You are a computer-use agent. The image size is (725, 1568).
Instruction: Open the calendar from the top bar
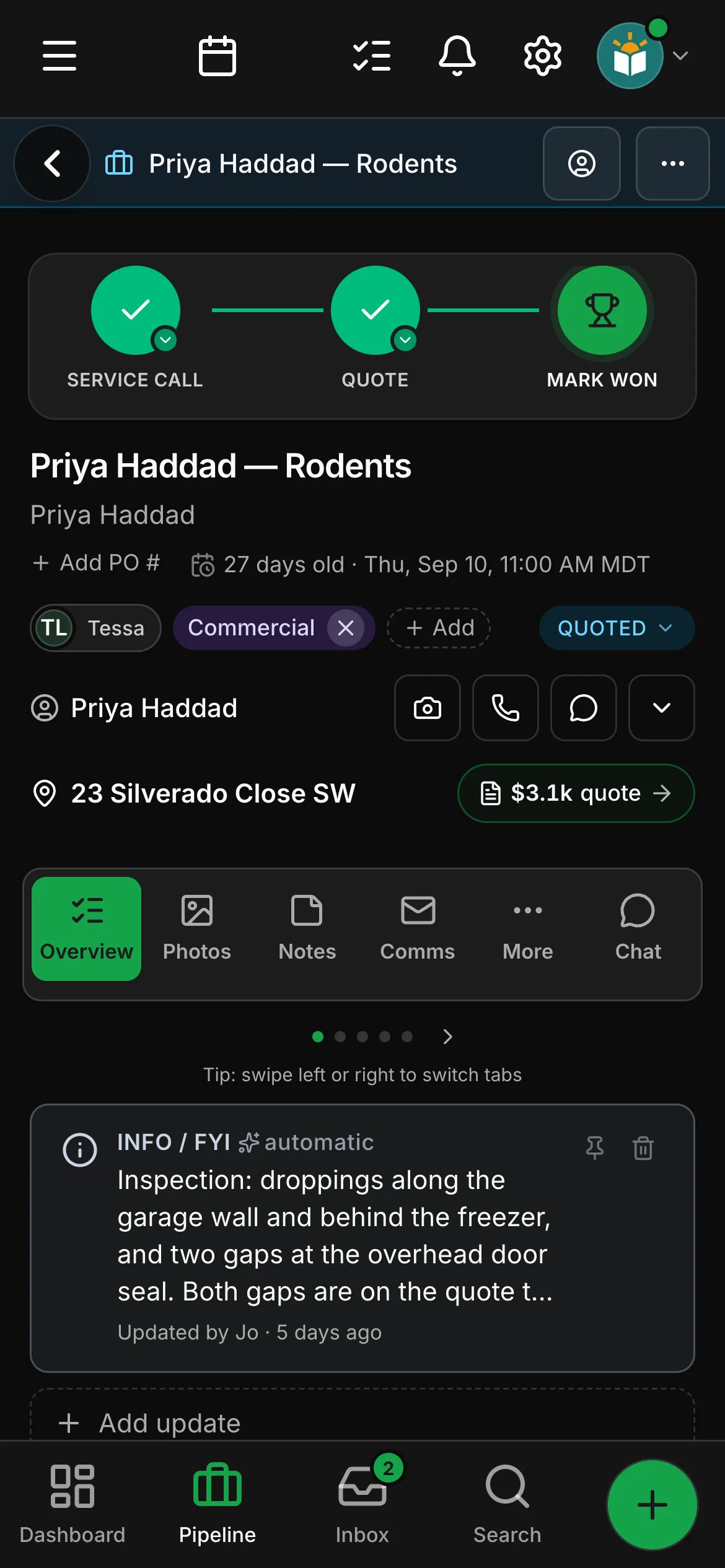tap(217, 56)
